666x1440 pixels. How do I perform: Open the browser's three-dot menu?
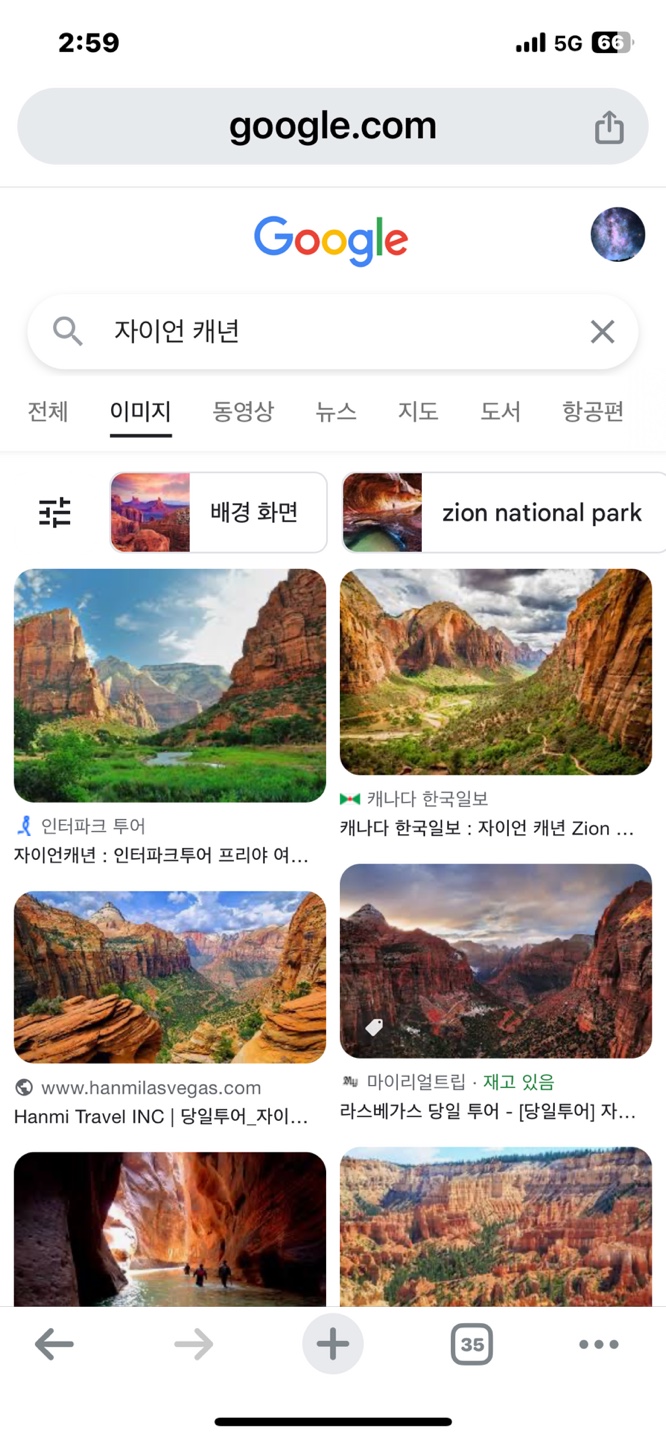[x=598, y=1344]
